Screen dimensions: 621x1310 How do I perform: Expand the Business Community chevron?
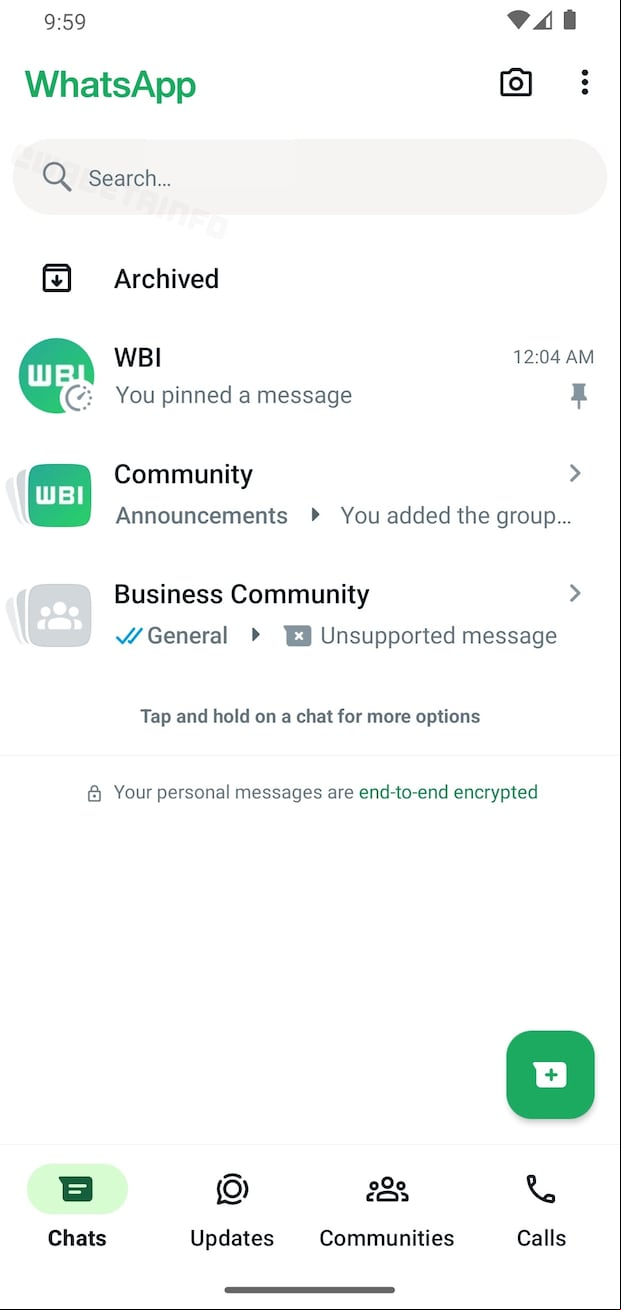pos(575,593)
